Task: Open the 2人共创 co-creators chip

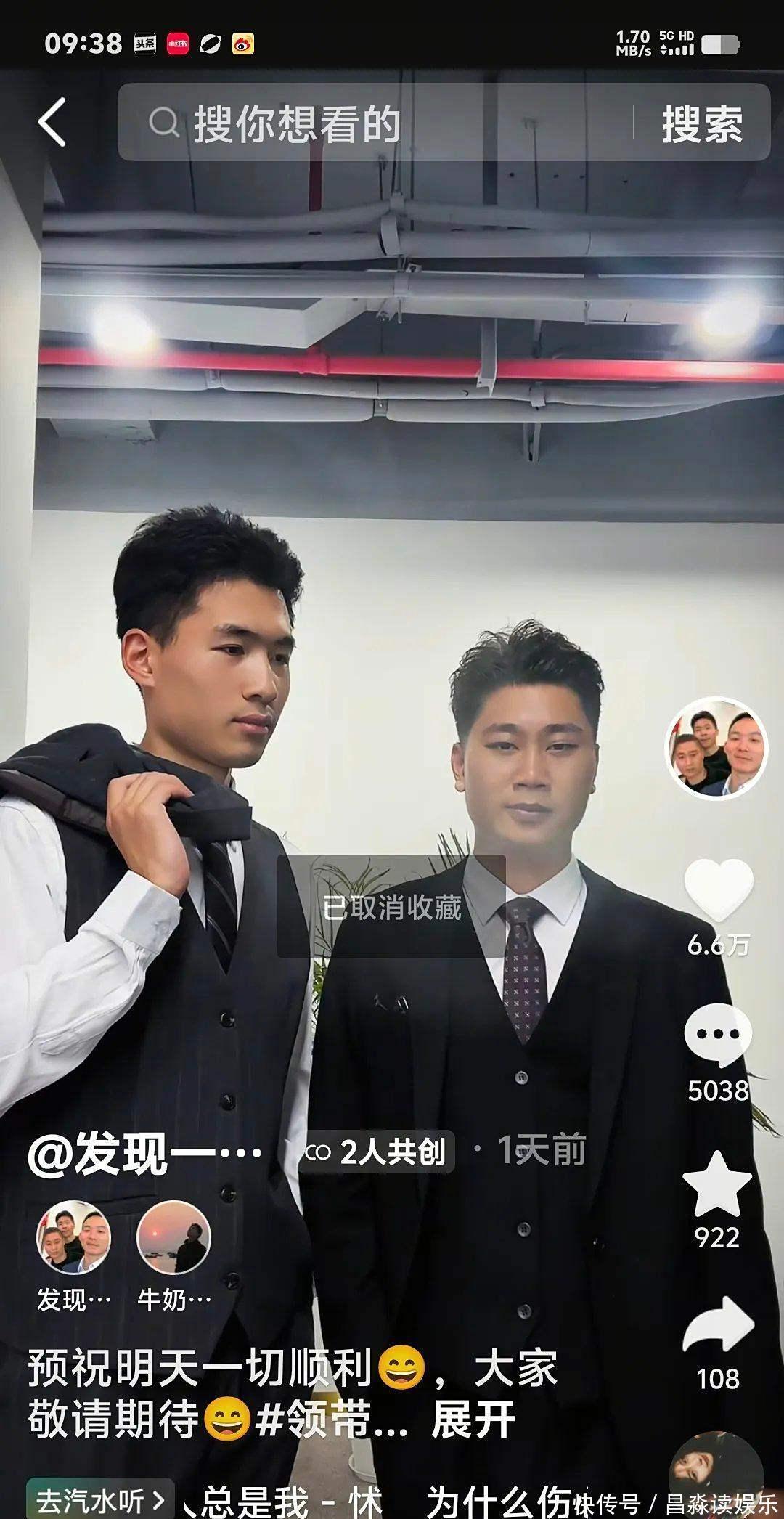Action: (377, 1152)
